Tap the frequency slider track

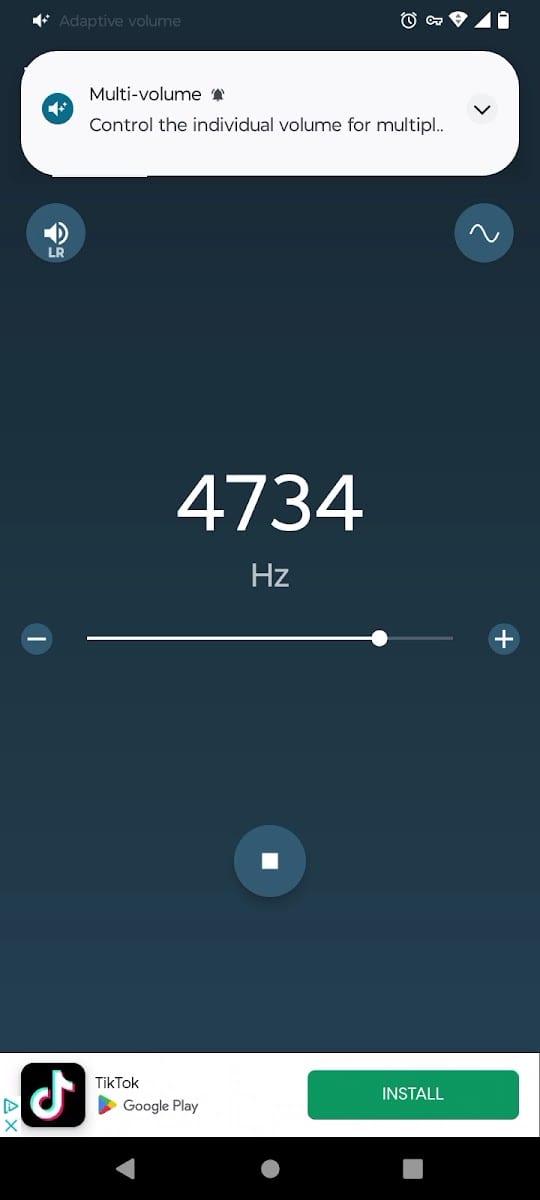coord(270,638)
